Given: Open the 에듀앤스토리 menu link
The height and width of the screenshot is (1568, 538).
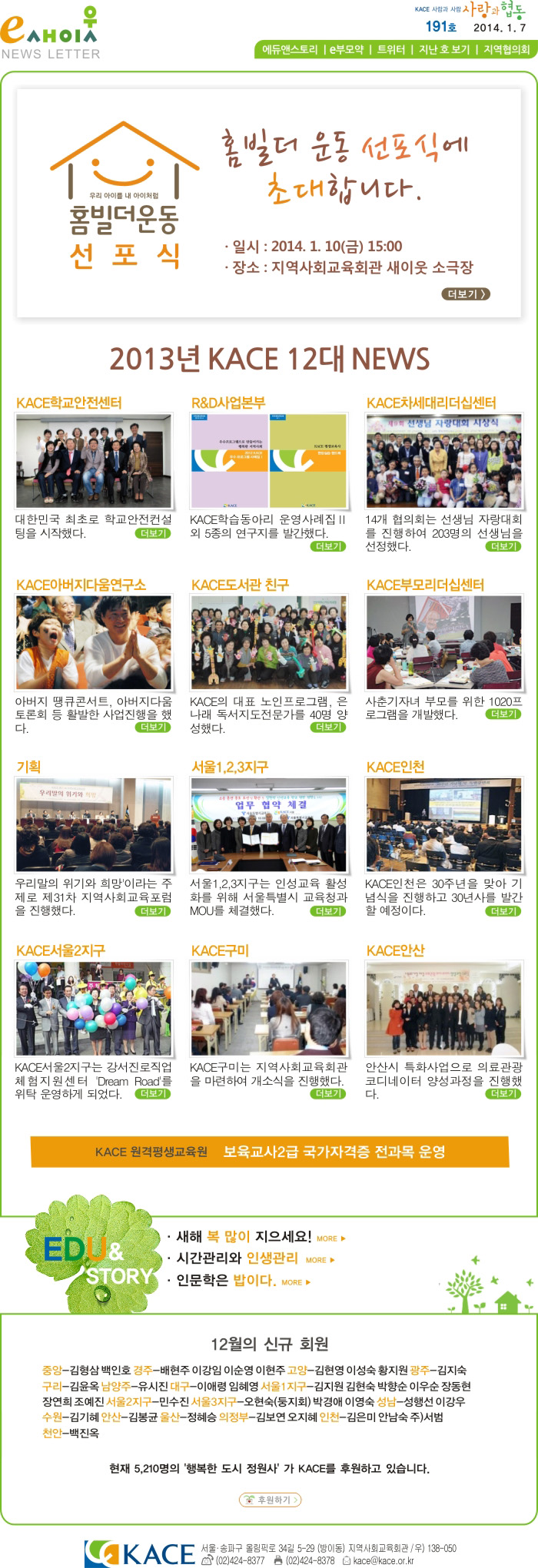Looking at the screenshot, I should 290,49.
